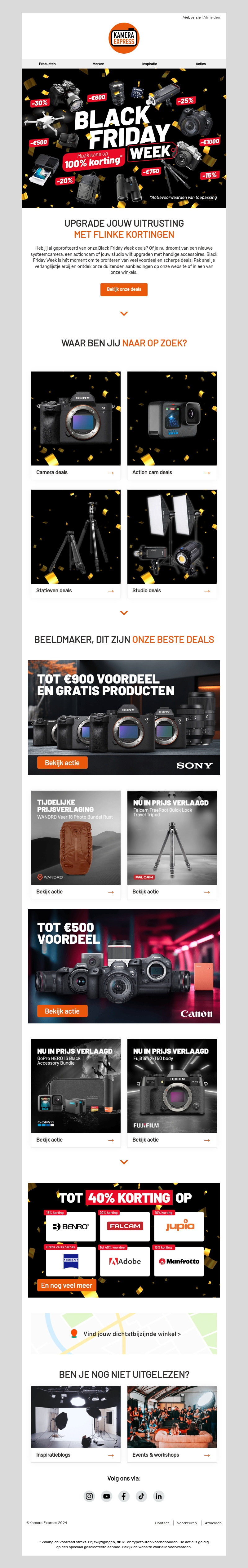This screenshot has width=248, height=1568.
Task: Open the Acties menu item
Action: [x=201, y=64]
